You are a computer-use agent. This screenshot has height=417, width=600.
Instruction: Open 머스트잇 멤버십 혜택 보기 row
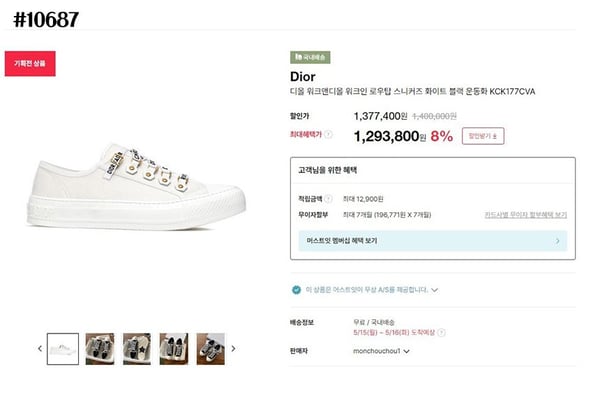pos(432,241)
